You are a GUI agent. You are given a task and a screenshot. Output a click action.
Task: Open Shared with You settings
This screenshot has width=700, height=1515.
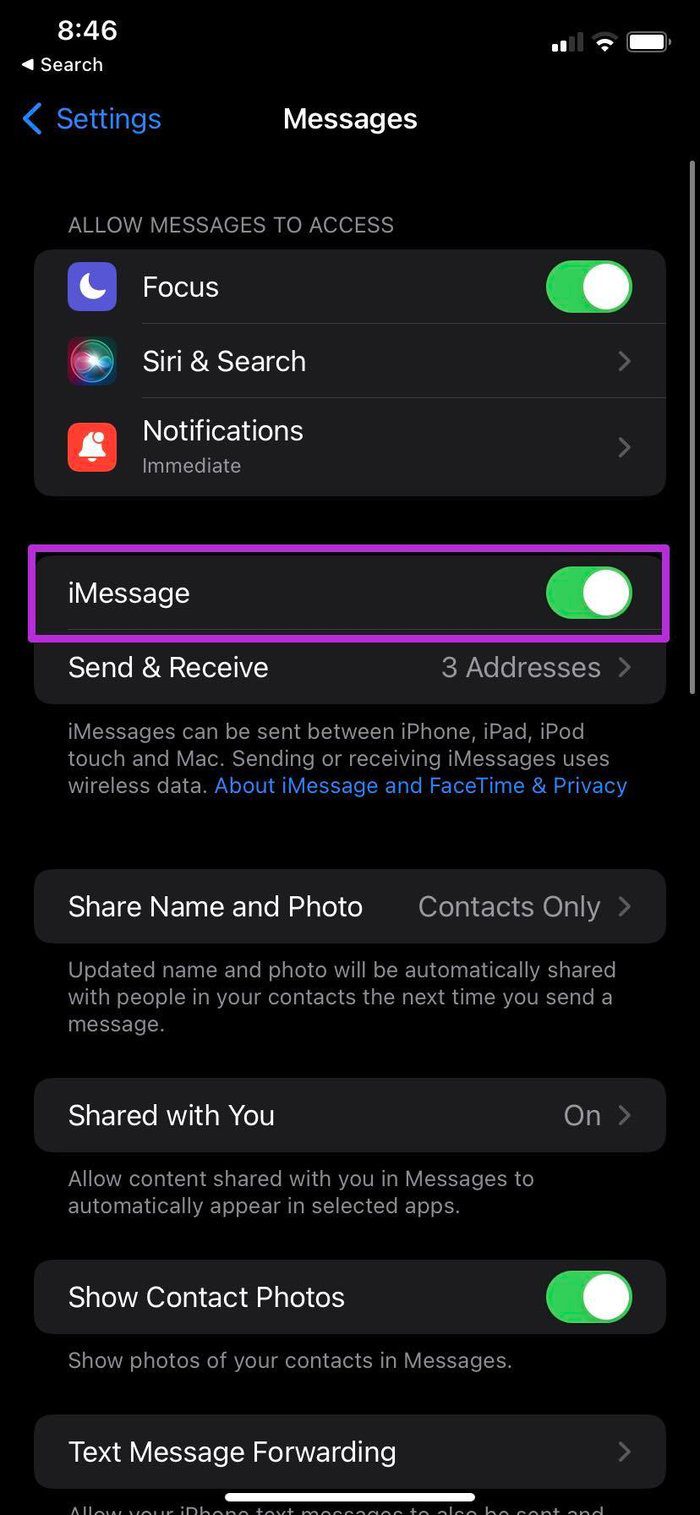pos(350,1115)
